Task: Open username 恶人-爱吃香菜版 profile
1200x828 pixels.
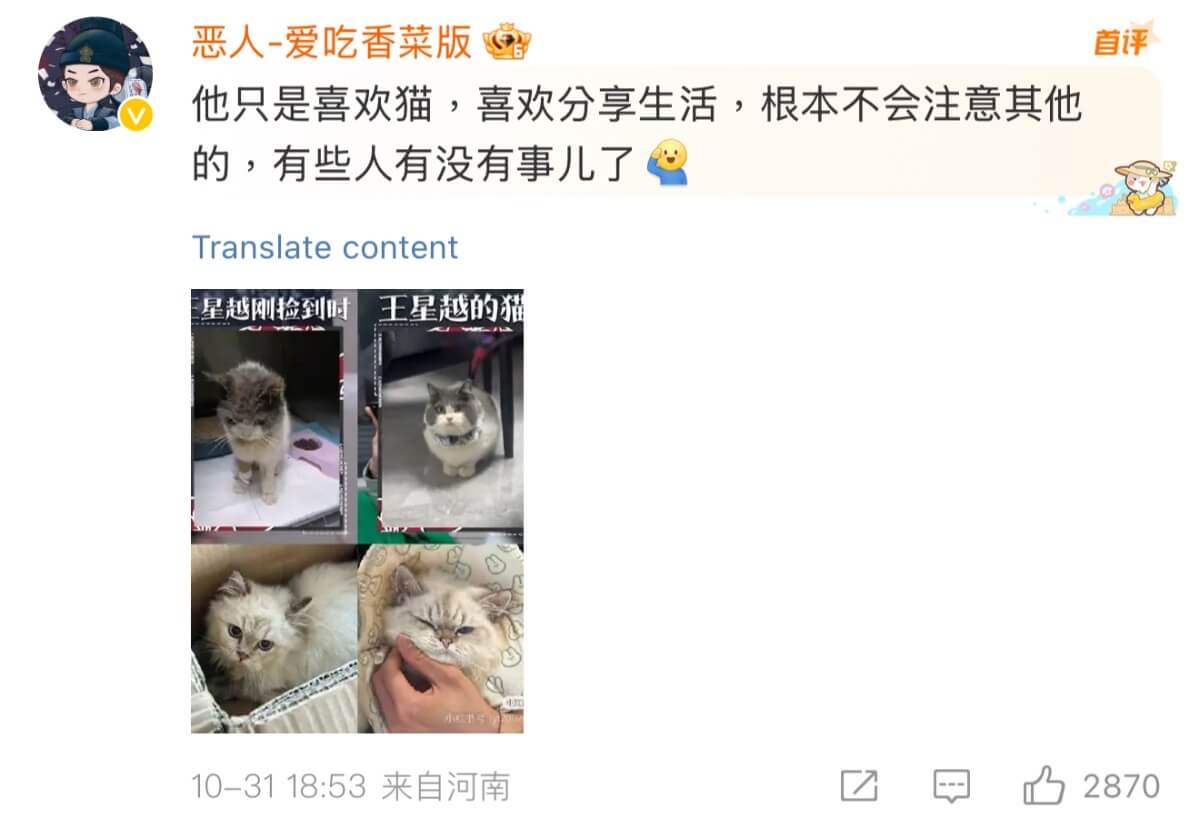Action: pyautogui.click(x=331, y=42)
